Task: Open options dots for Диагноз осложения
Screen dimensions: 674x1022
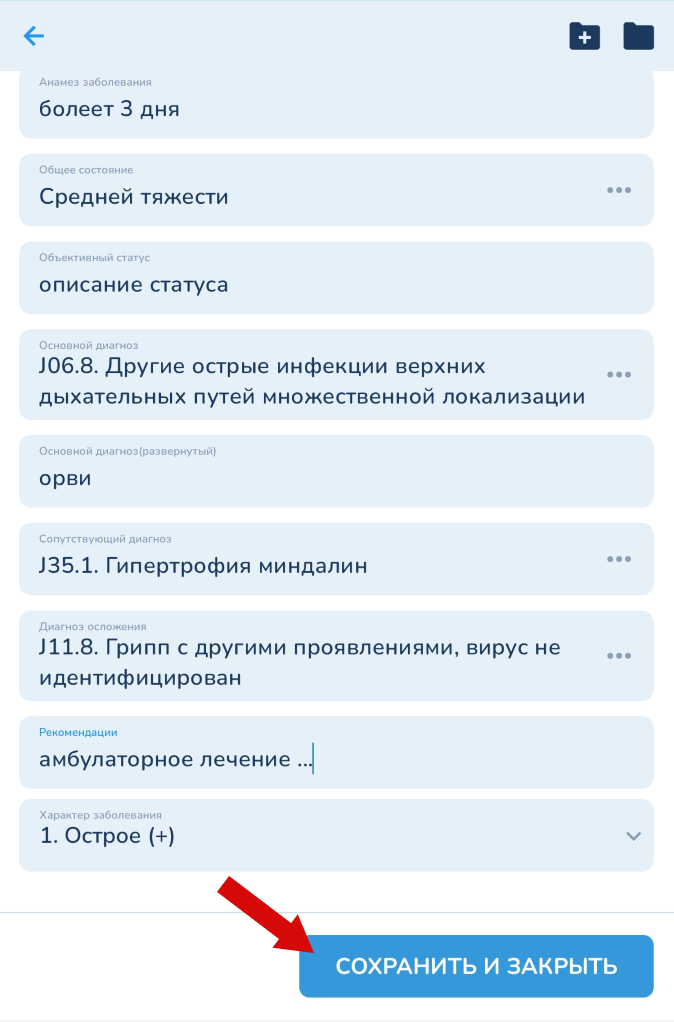Action: pos(619,656)
